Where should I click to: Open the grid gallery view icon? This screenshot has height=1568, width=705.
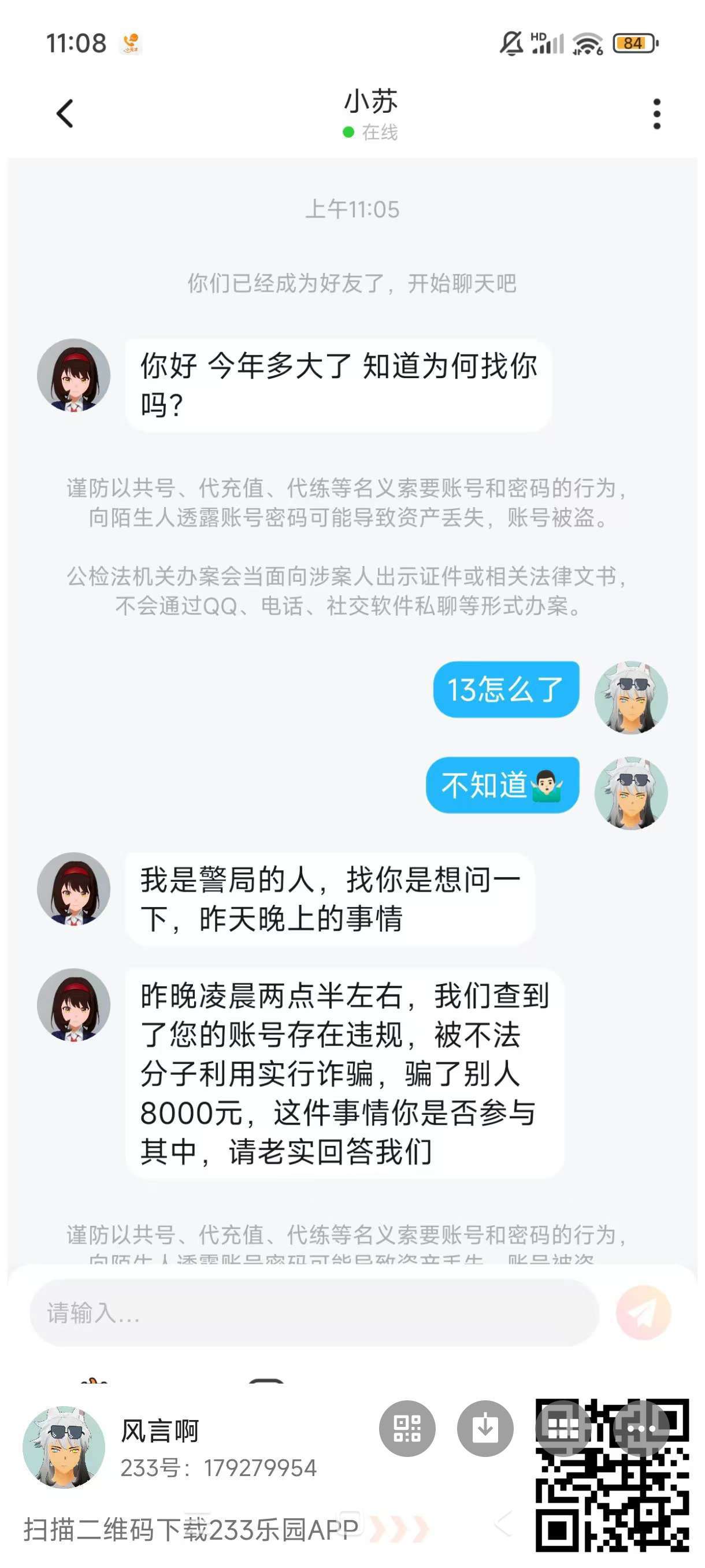point(563,1428)
